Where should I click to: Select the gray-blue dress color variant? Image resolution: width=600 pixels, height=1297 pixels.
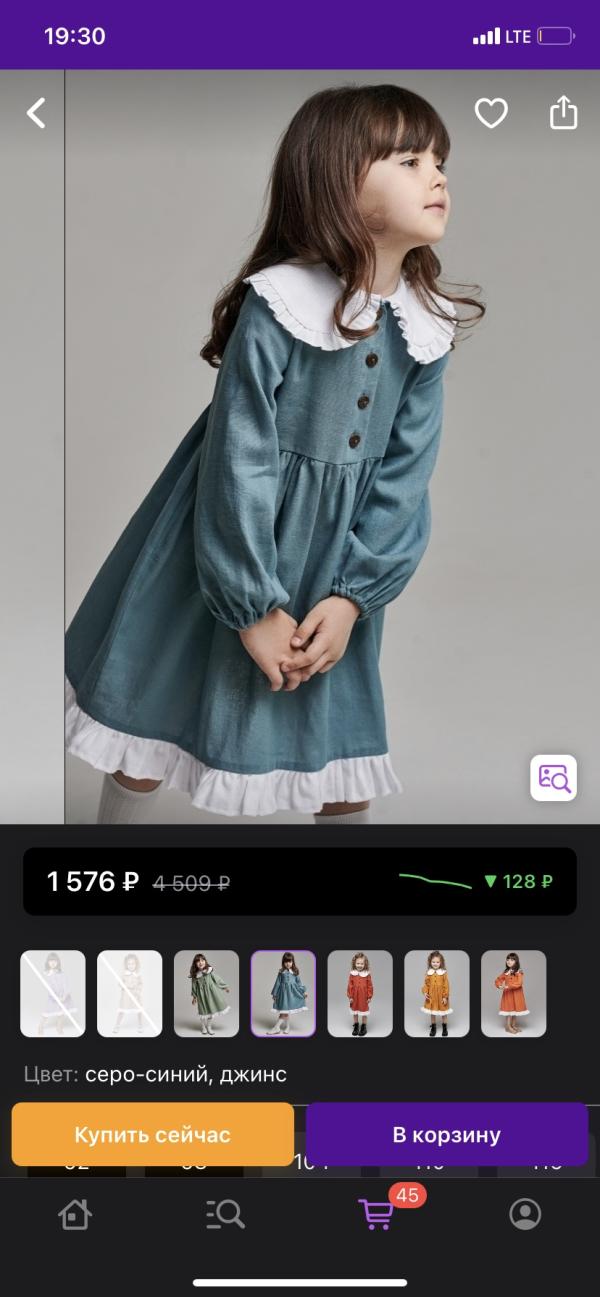[x=283, y=993]
